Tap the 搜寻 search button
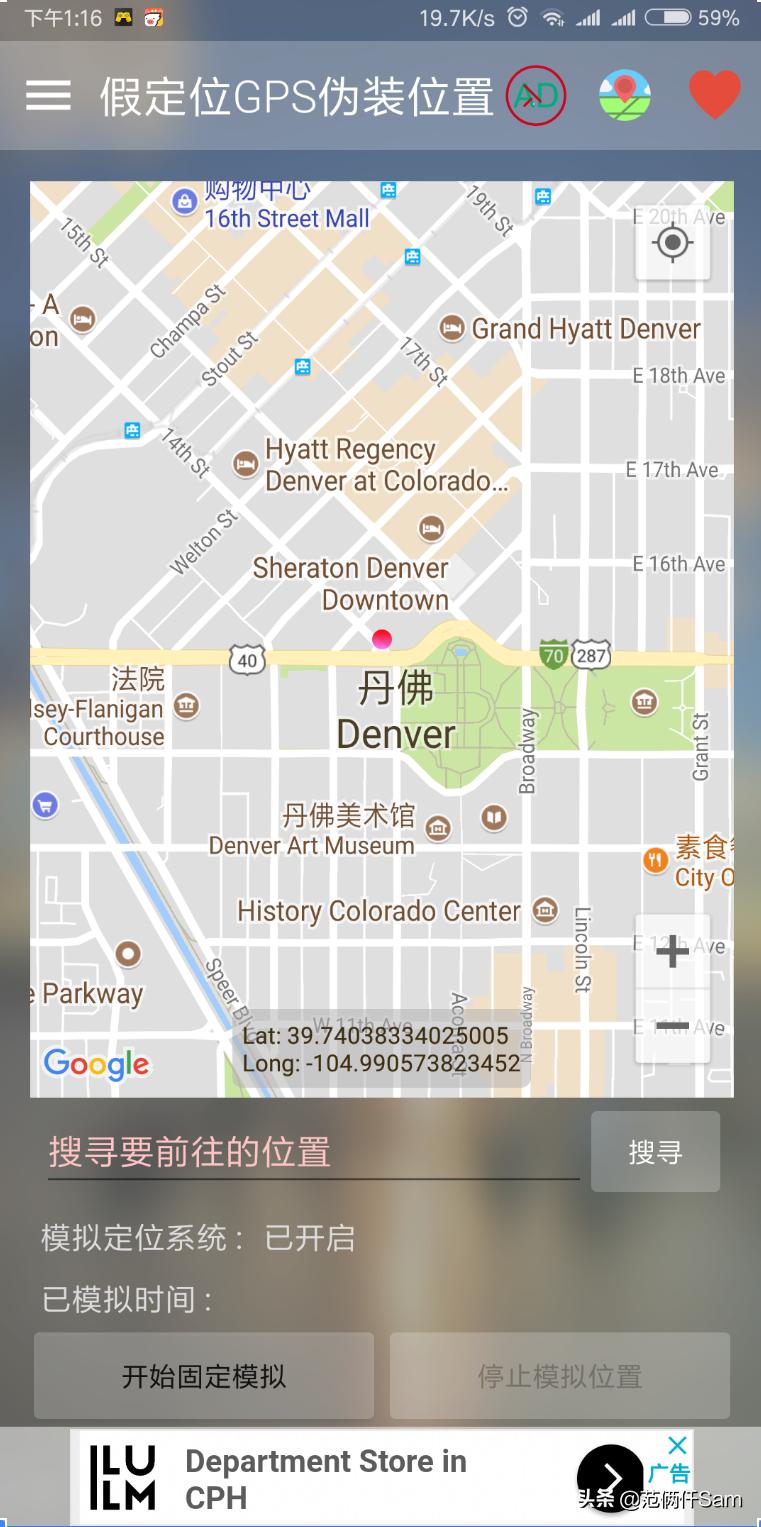This screenshot has height=1527, width=761. point(655,1152)
